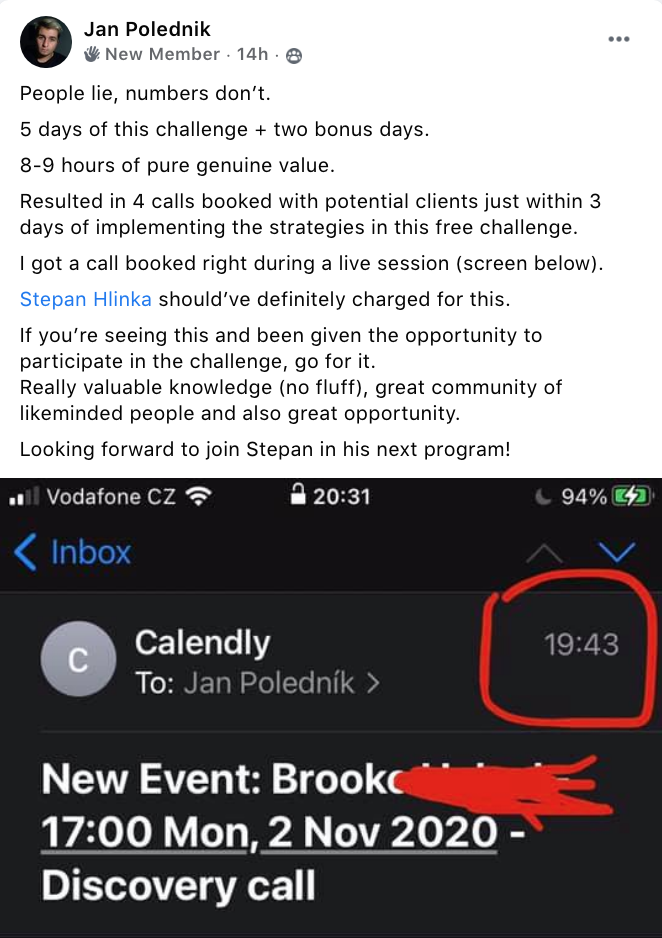View Jan Polednik's profile picture

coord(45,42)
